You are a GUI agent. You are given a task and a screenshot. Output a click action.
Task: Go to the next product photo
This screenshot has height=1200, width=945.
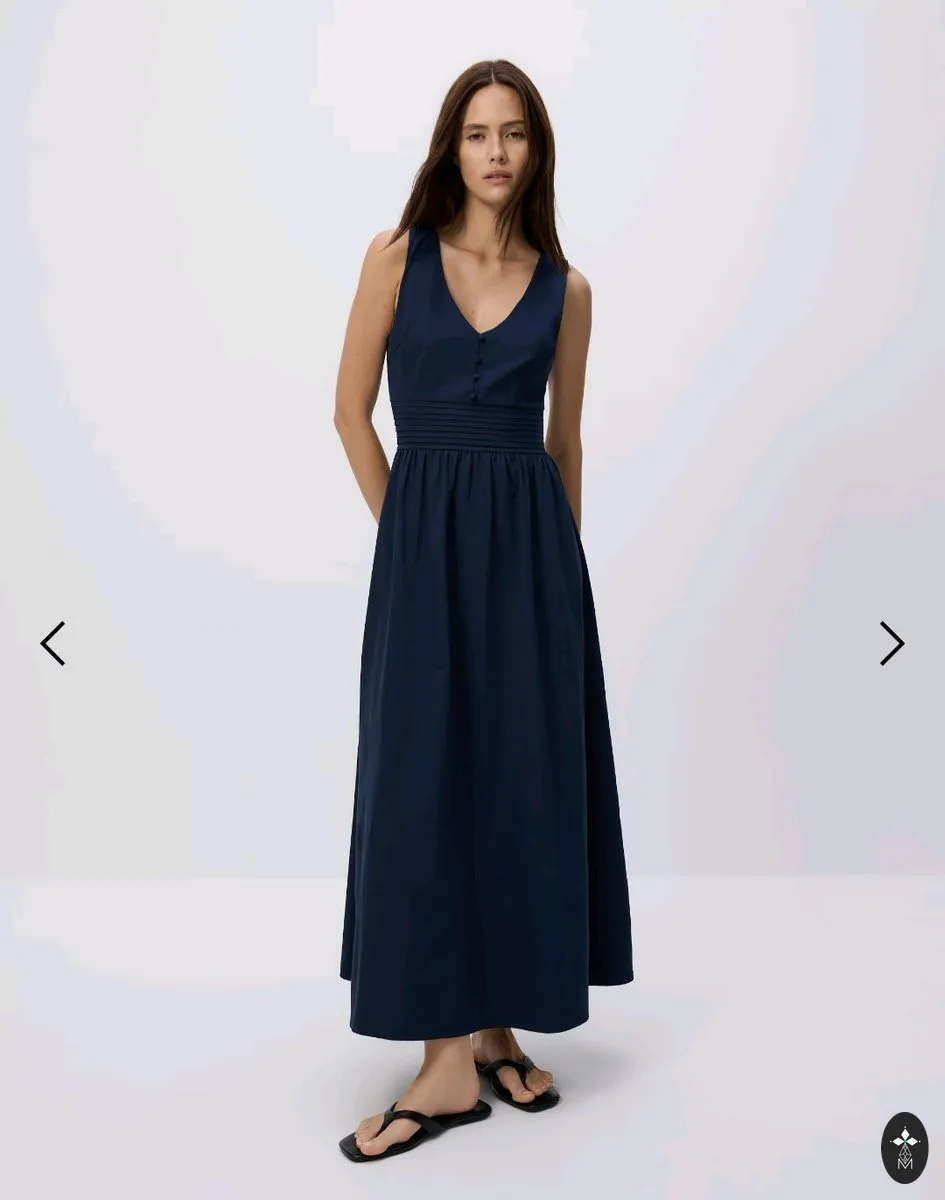[x=892, y=643]
